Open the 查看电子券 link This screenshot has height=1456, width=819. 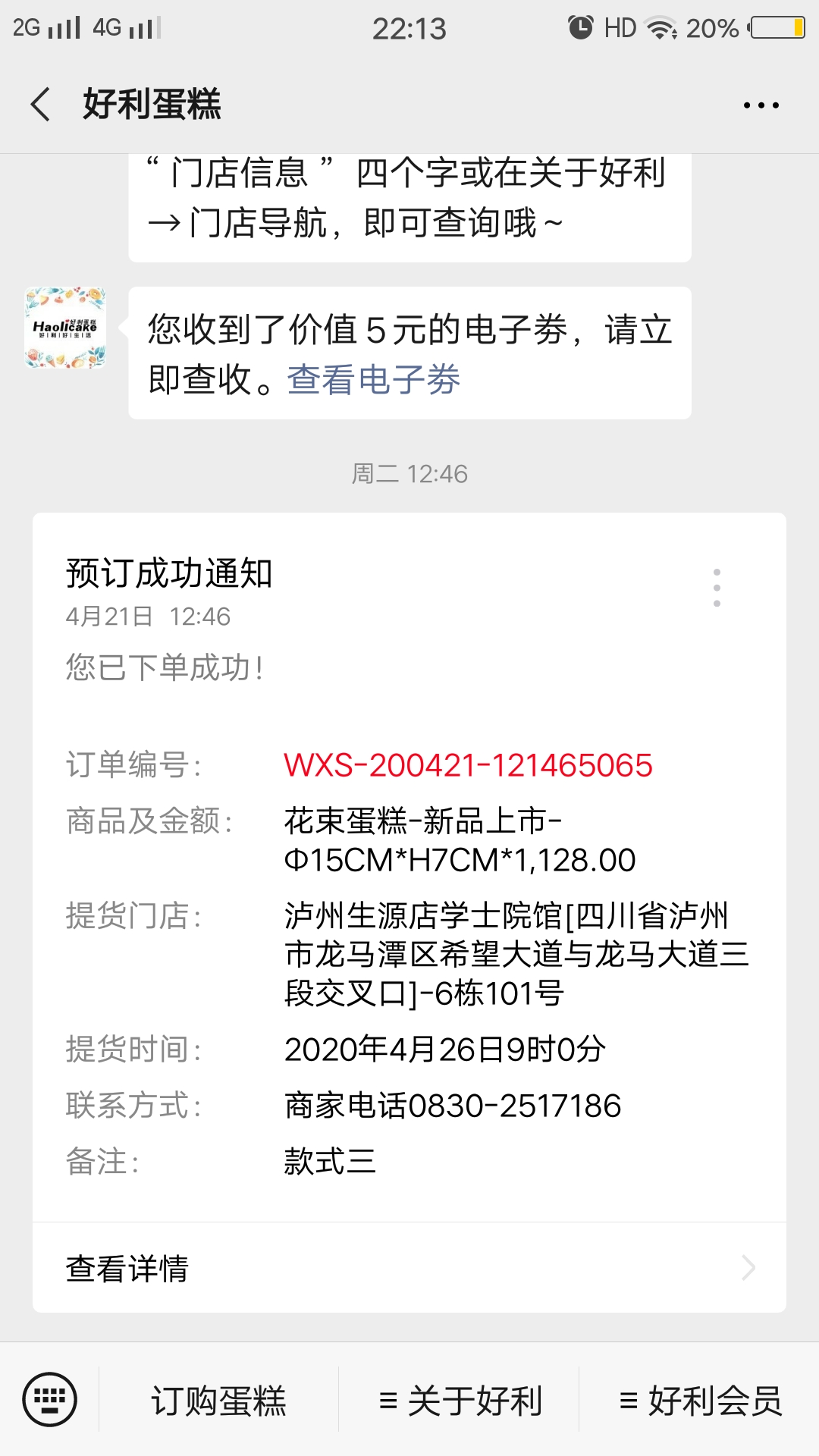pos(374,379)
